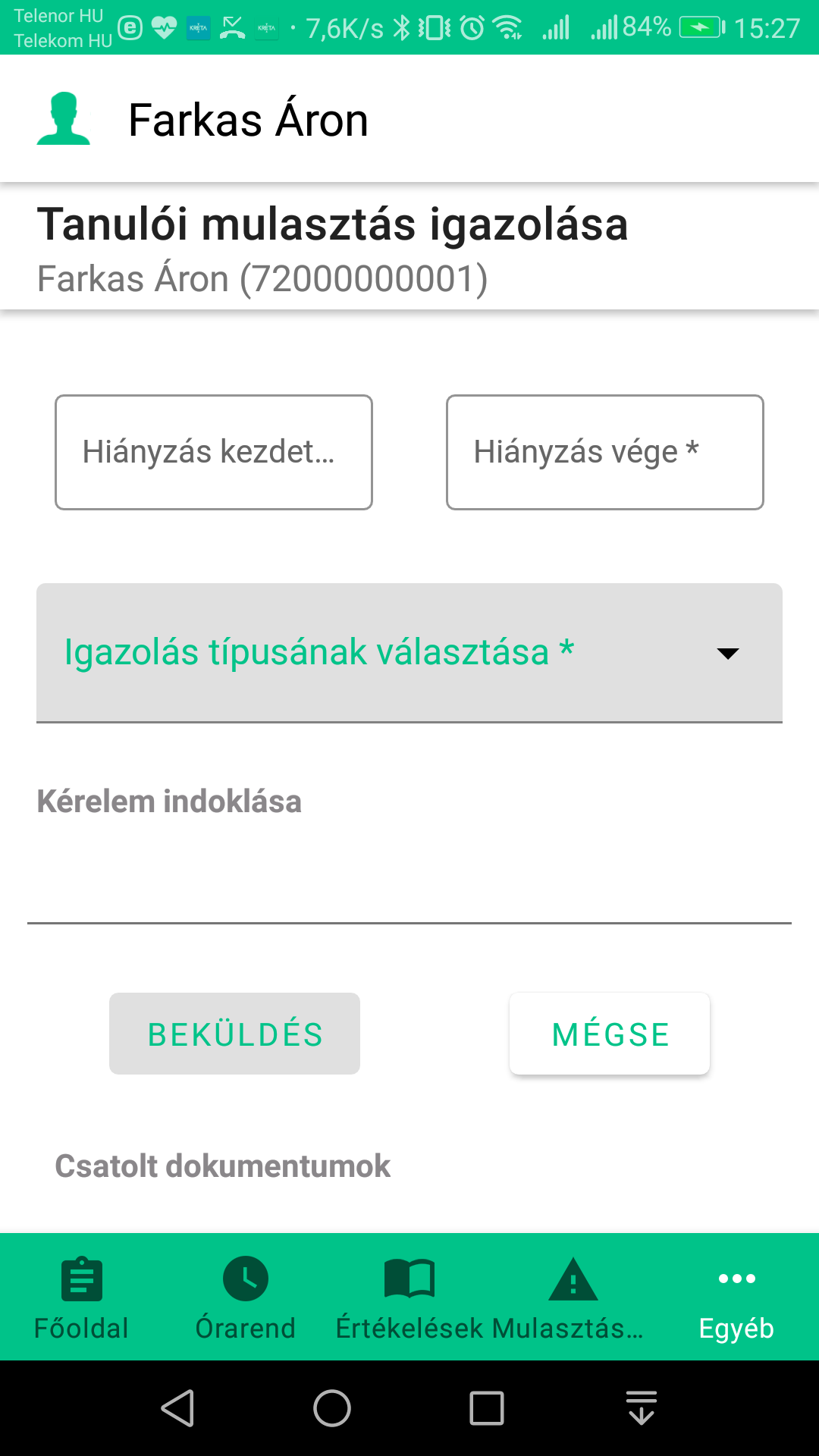Image resolution: width=819 pixels, height=1456 pixels.
Task: Return to the system home screen
Action: (x=332, y=1408)
